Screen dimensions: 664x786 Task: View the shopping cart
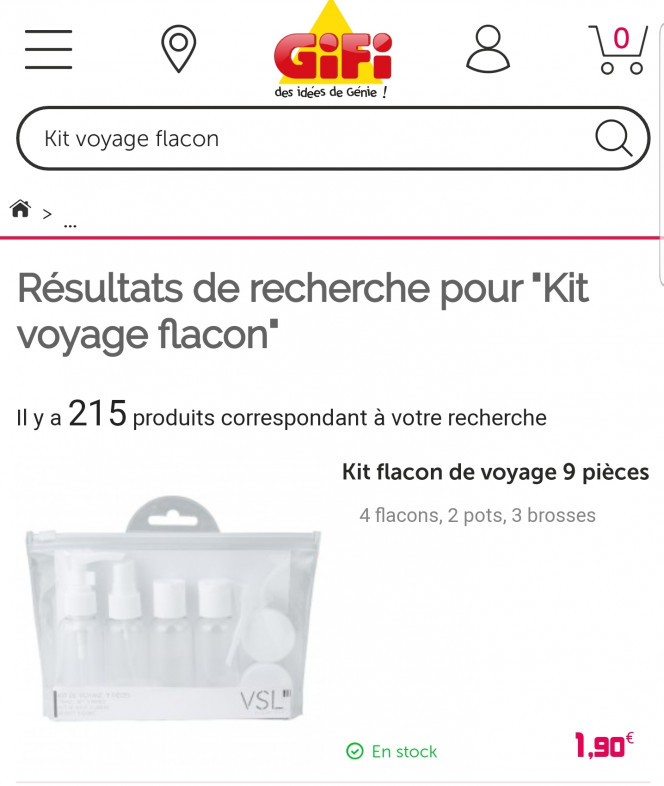click(x=617, y=48)
